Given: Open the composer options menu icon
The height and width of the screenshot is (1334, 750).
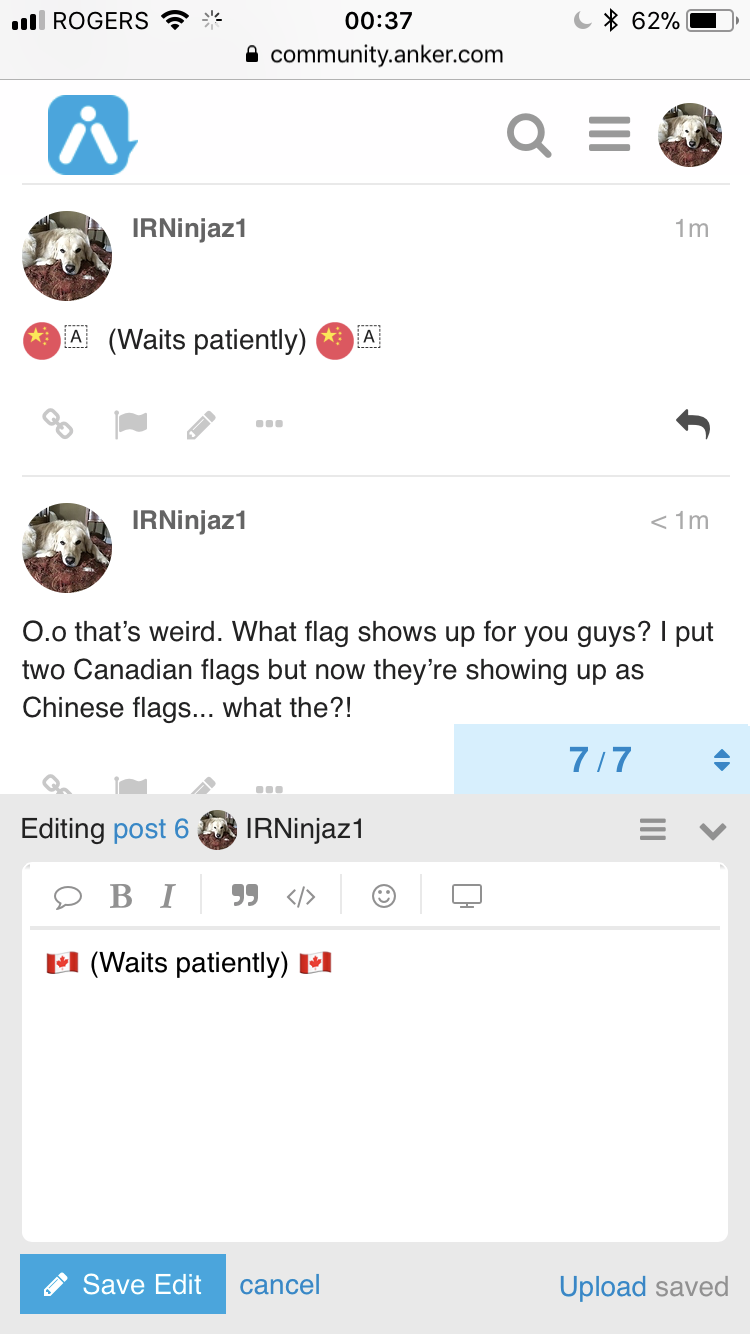Looking at the screenshot, I should point(653,829).
